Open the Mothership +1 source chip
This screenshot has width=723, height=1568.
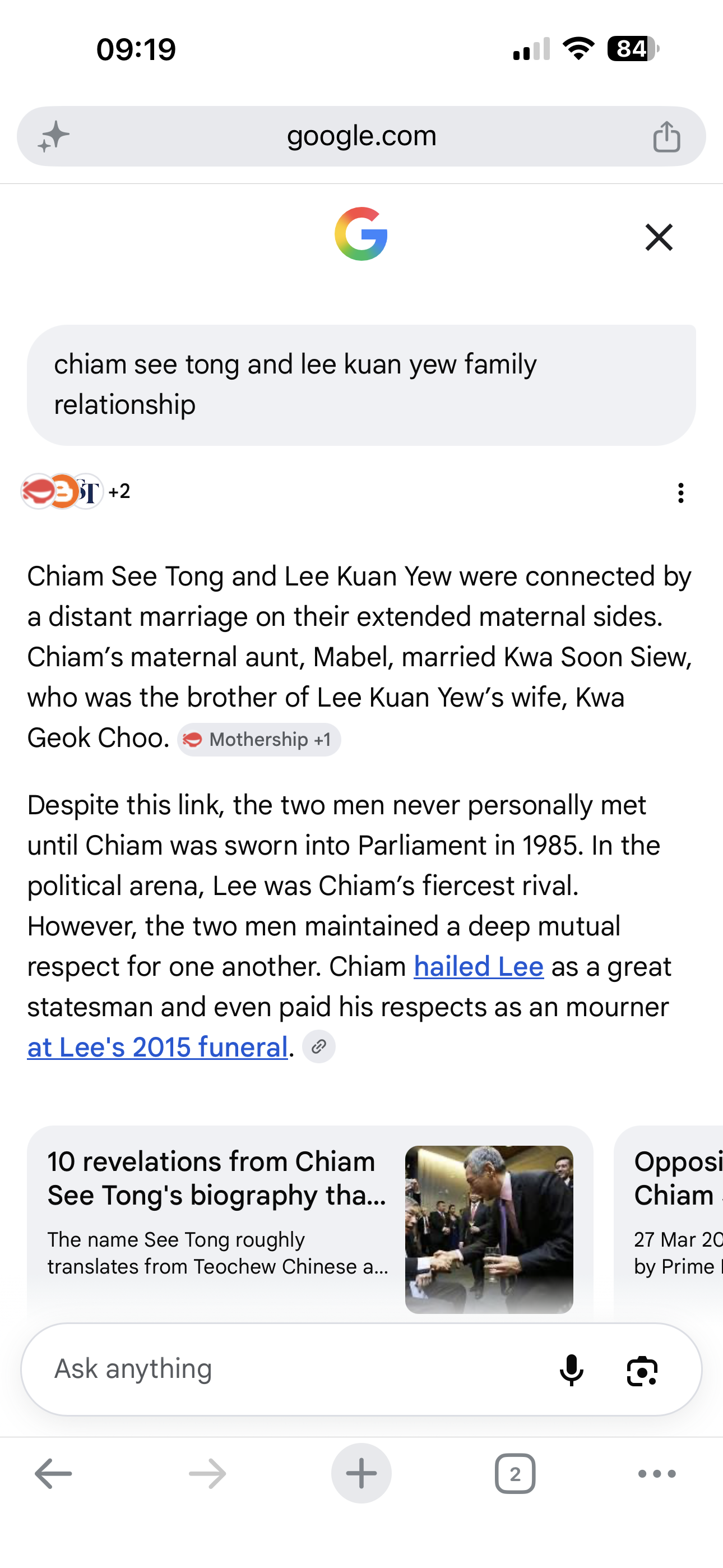click(x=259, y=740)
